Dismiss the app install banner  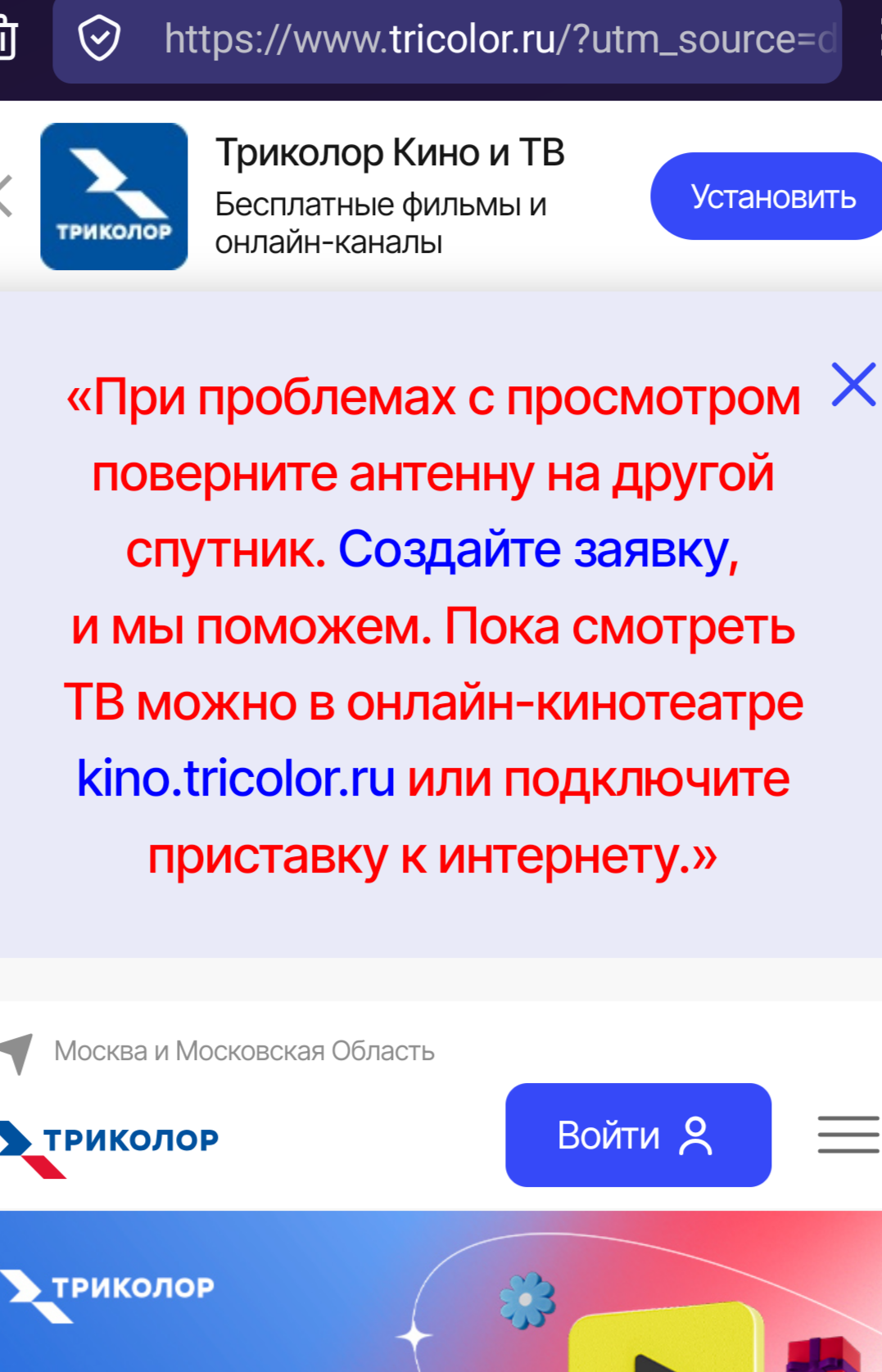click(7, 196)
